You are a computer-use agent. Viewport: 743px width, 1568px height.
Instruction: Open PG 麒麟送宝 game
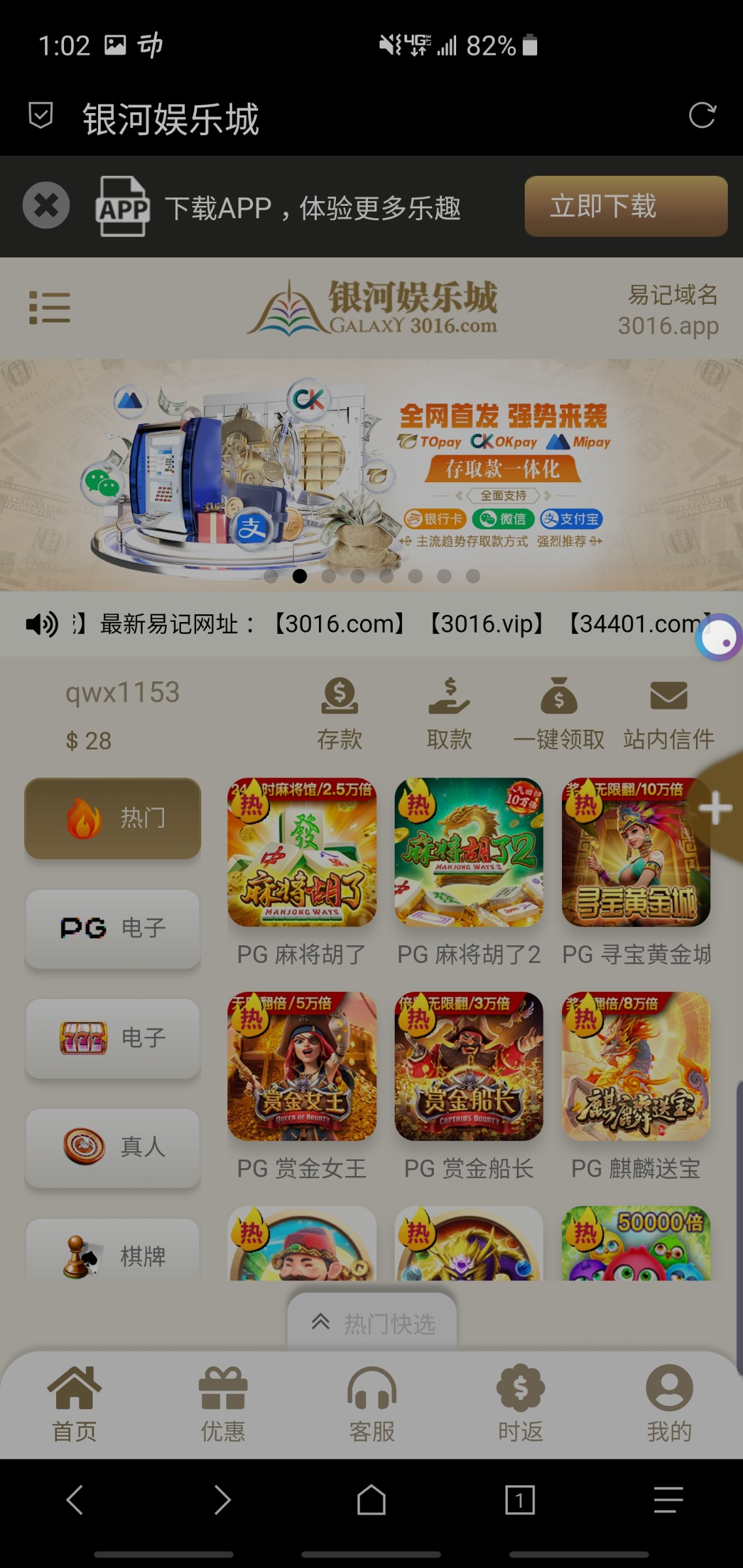636,1066
